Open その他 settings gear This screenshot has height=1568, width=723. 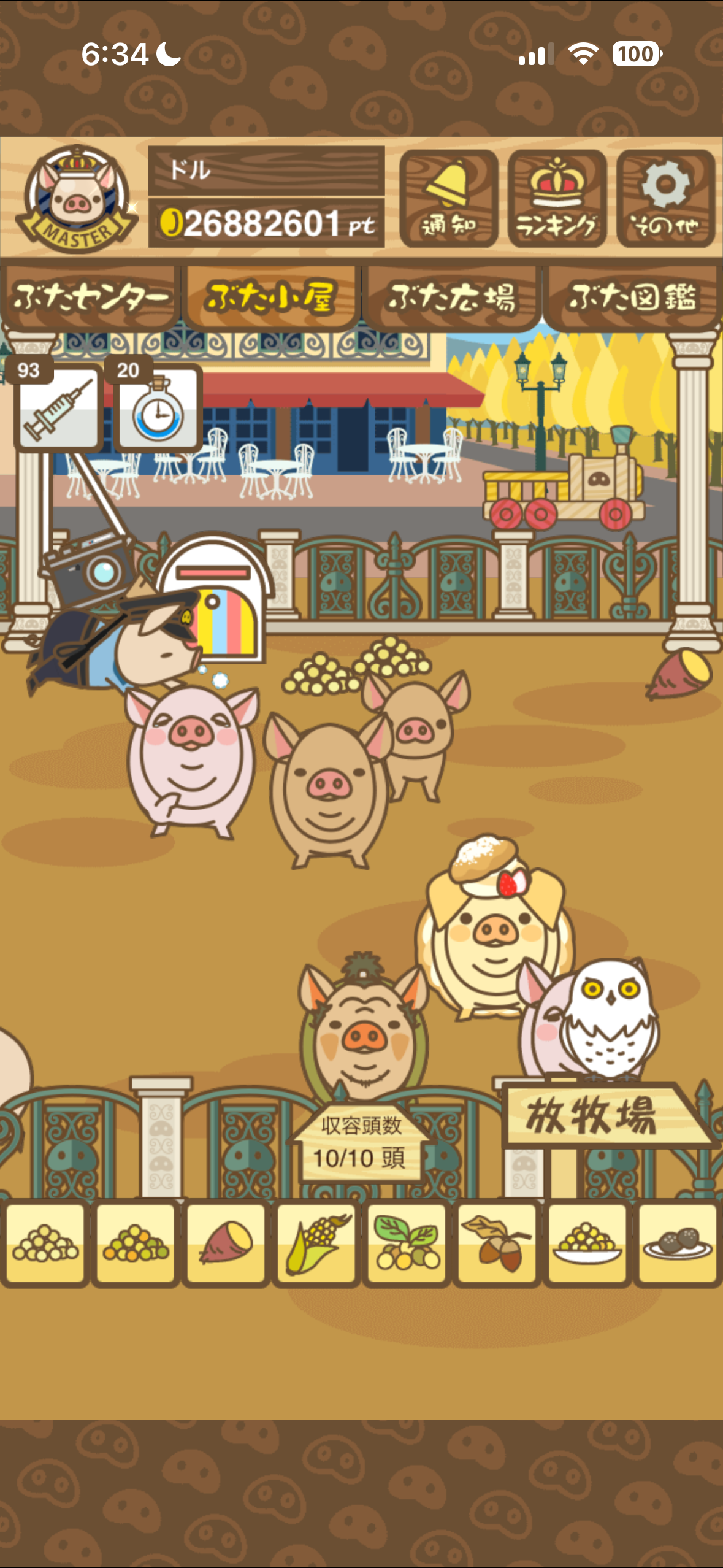(x=665, y=198)
